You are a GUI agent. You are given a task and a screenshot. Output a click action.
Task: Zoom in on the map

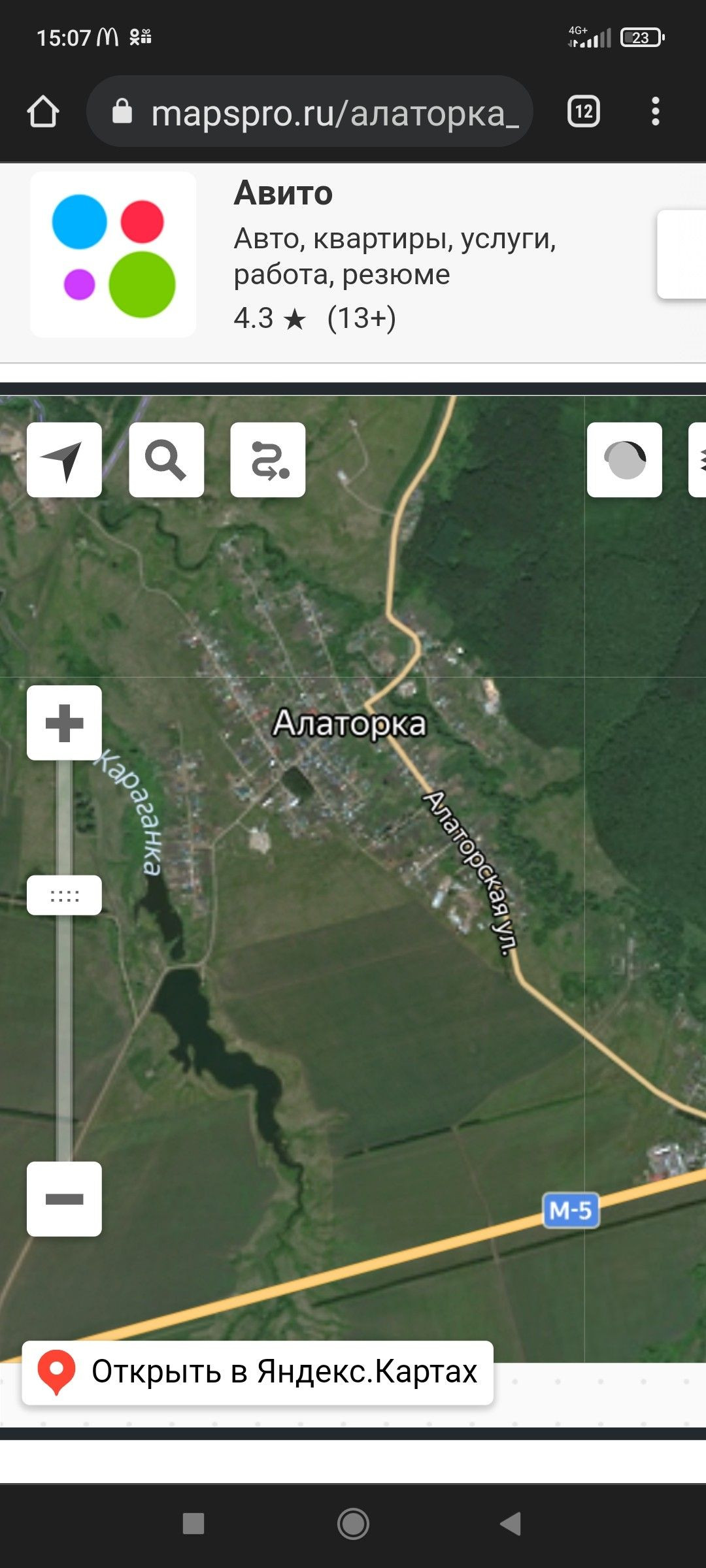click(x=64, y=723)
